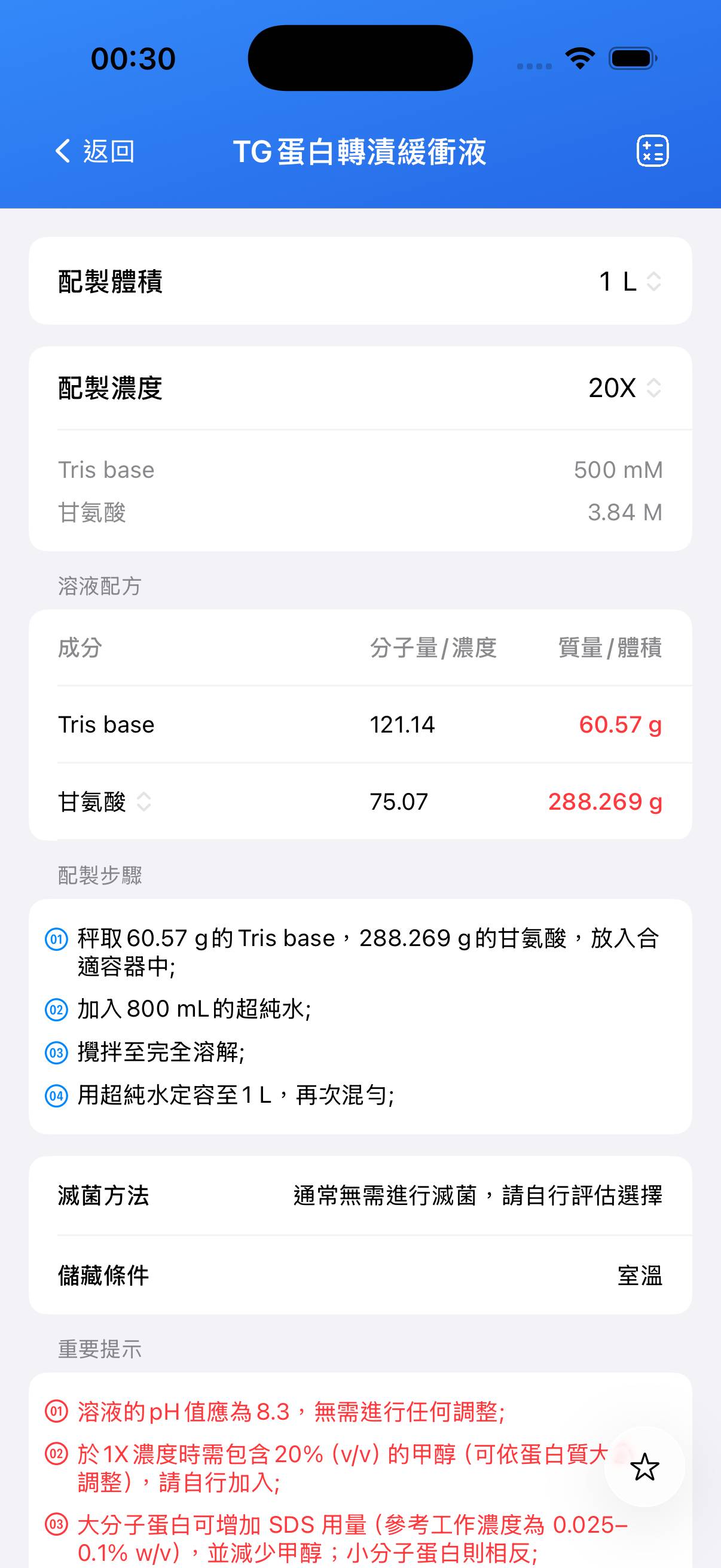The image size is (721, 1568).
Task: Change the 配製濃度 20X concentration picker
Action: coord(625,388)
